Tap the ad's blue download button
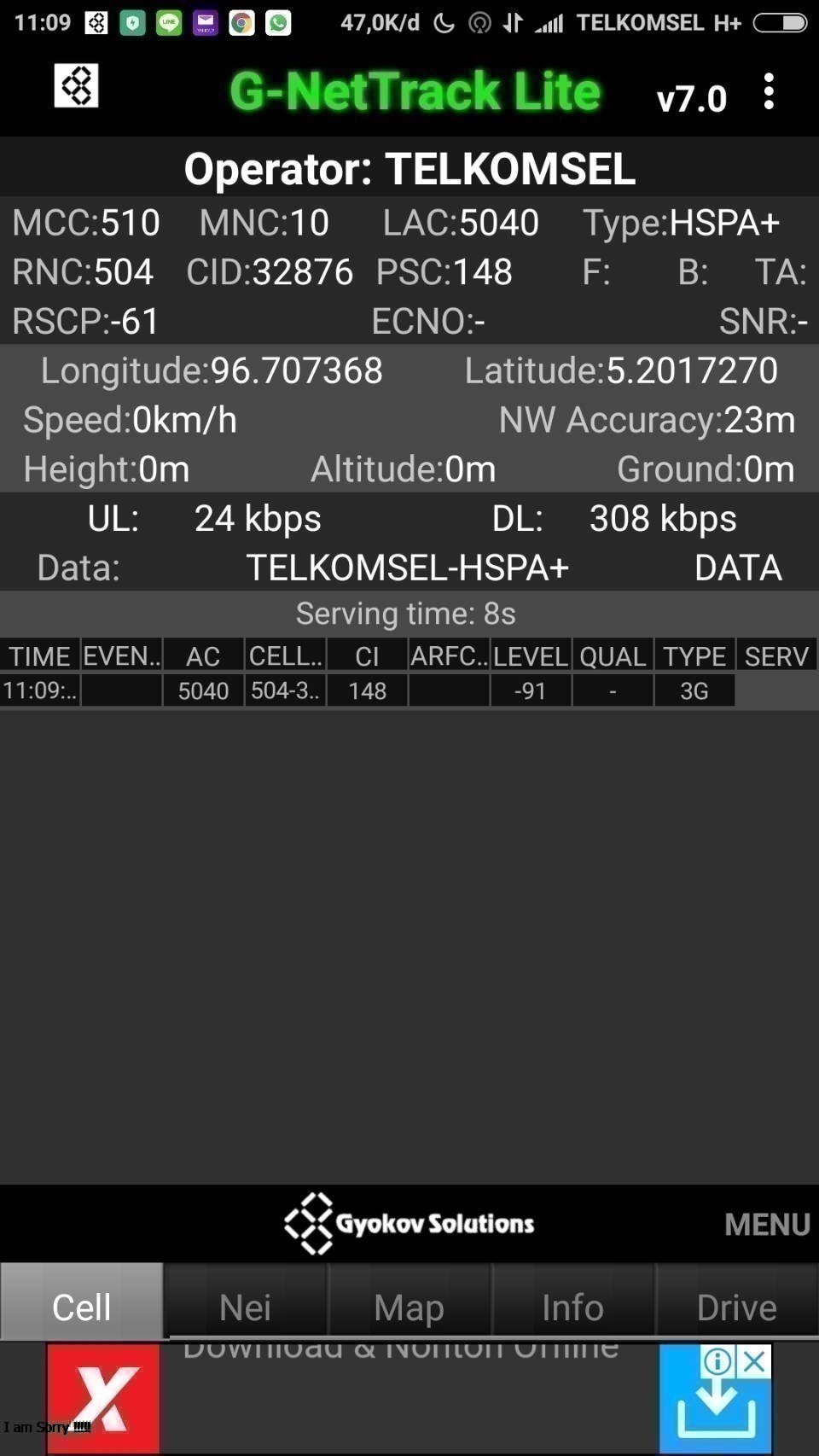Screen dimensions: 819x1456 pos(715,1408)
